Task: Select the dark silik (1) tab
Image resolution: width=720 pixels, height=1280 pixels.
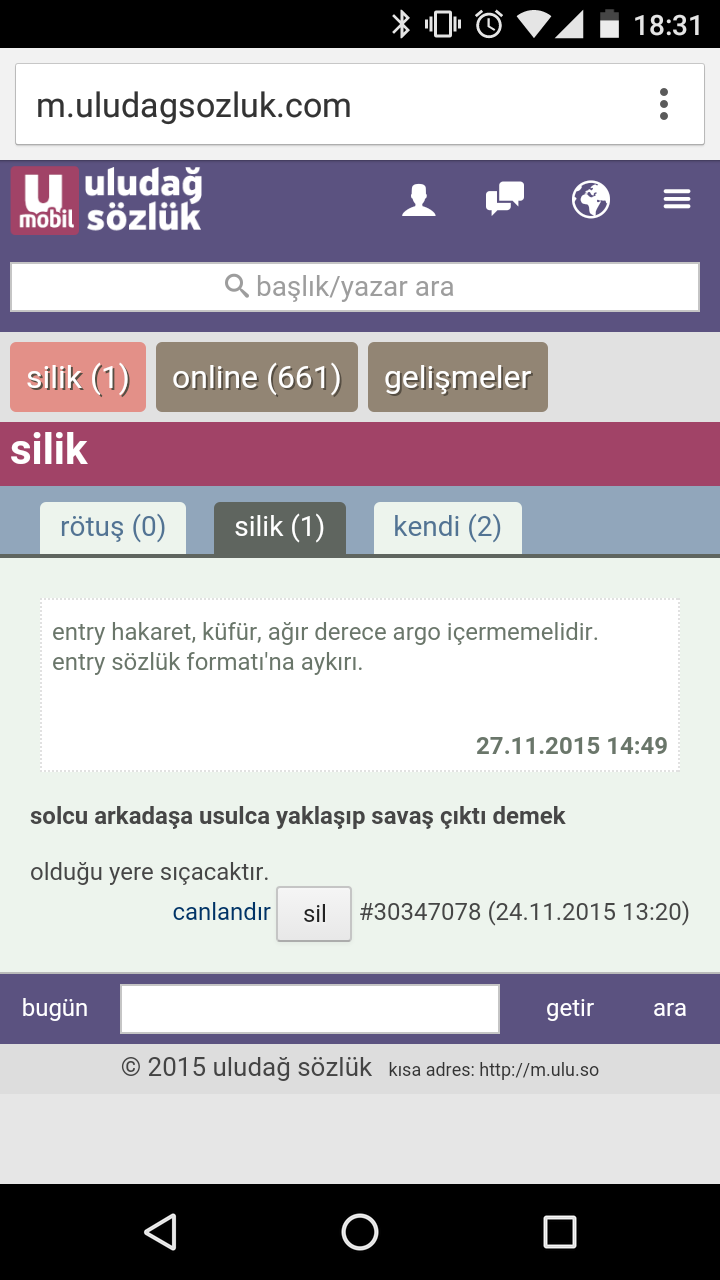Action: tap(280, 527)
